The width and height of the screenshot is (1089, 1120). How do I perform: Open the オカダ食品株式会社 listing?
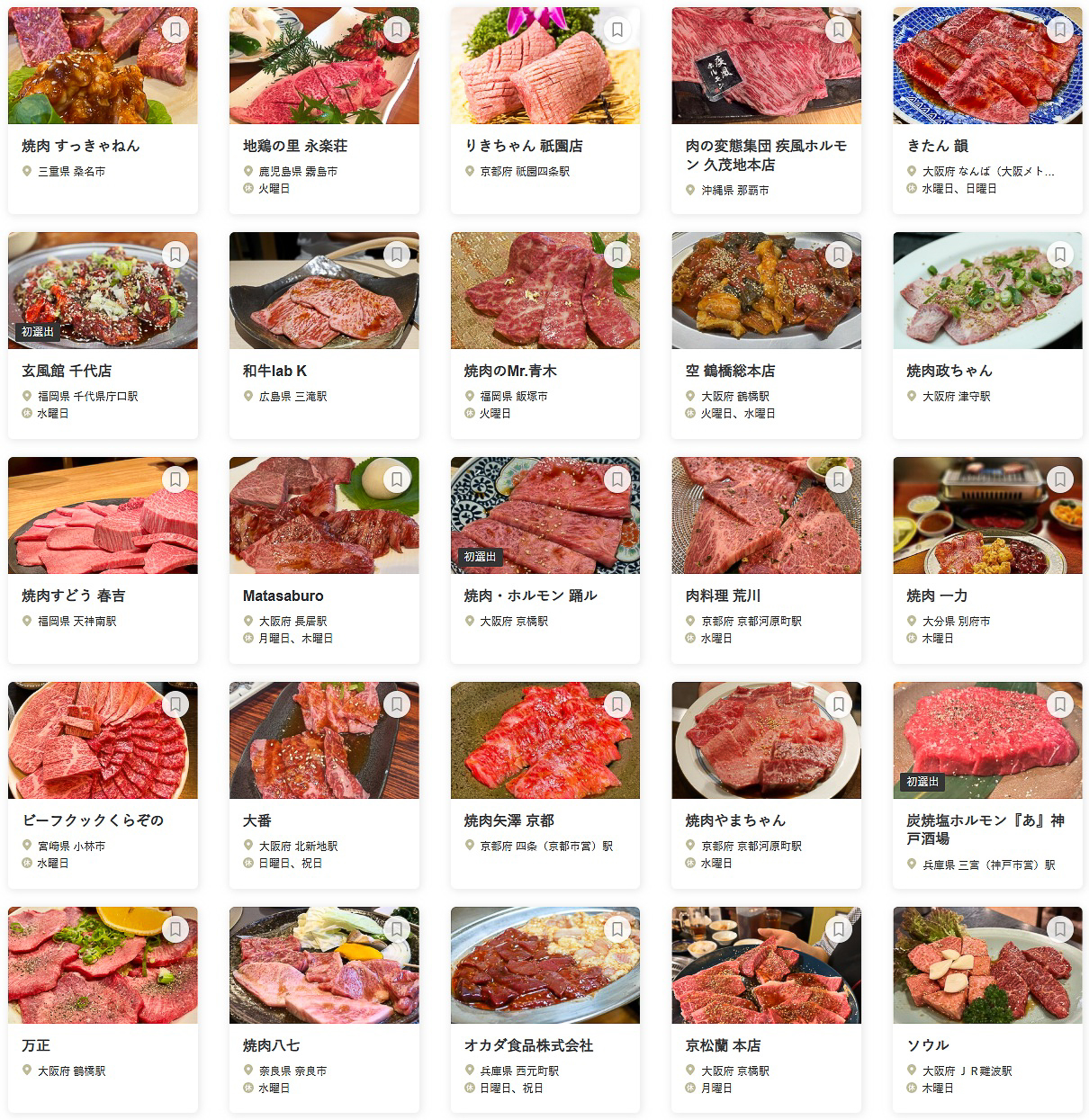526,1046
